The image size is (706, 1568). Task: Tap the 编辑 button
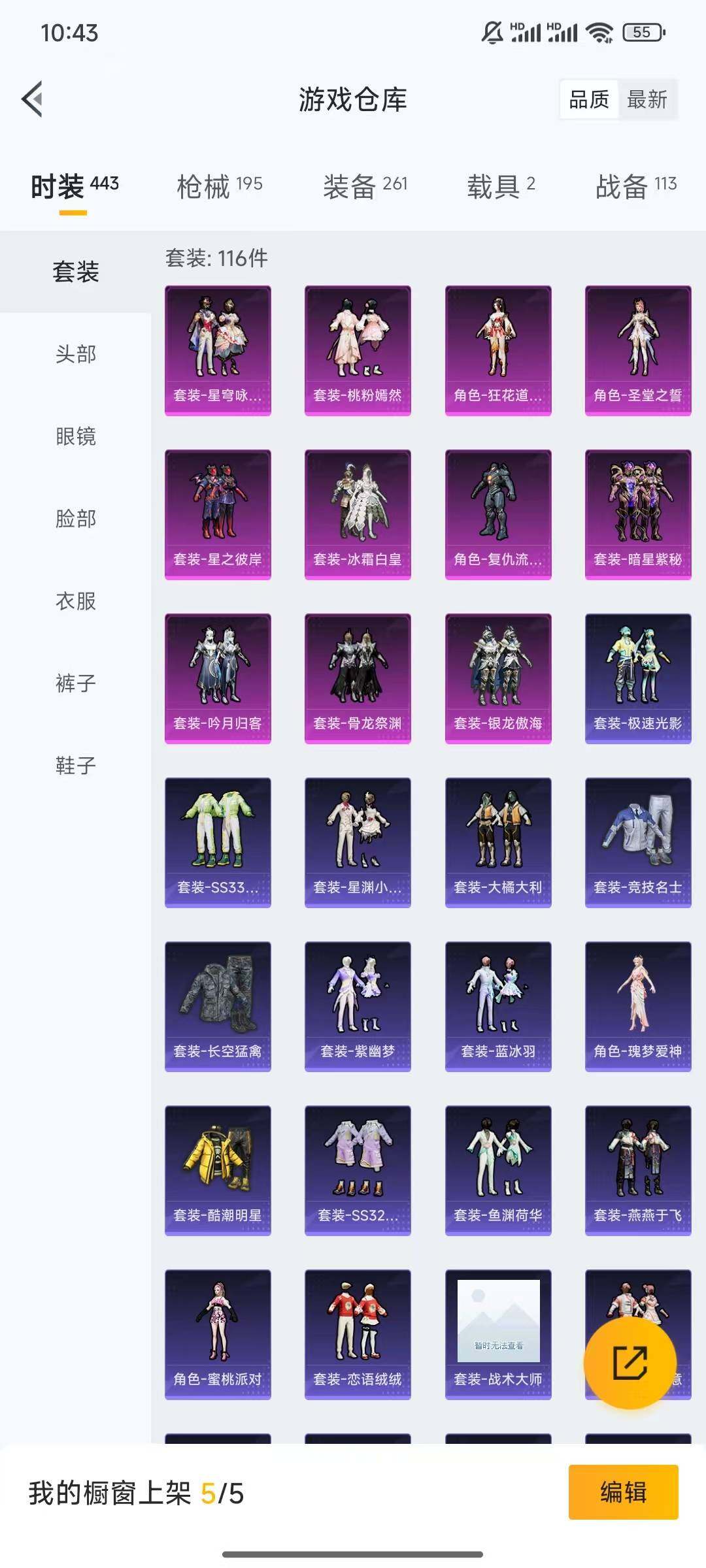[623, 1492]
